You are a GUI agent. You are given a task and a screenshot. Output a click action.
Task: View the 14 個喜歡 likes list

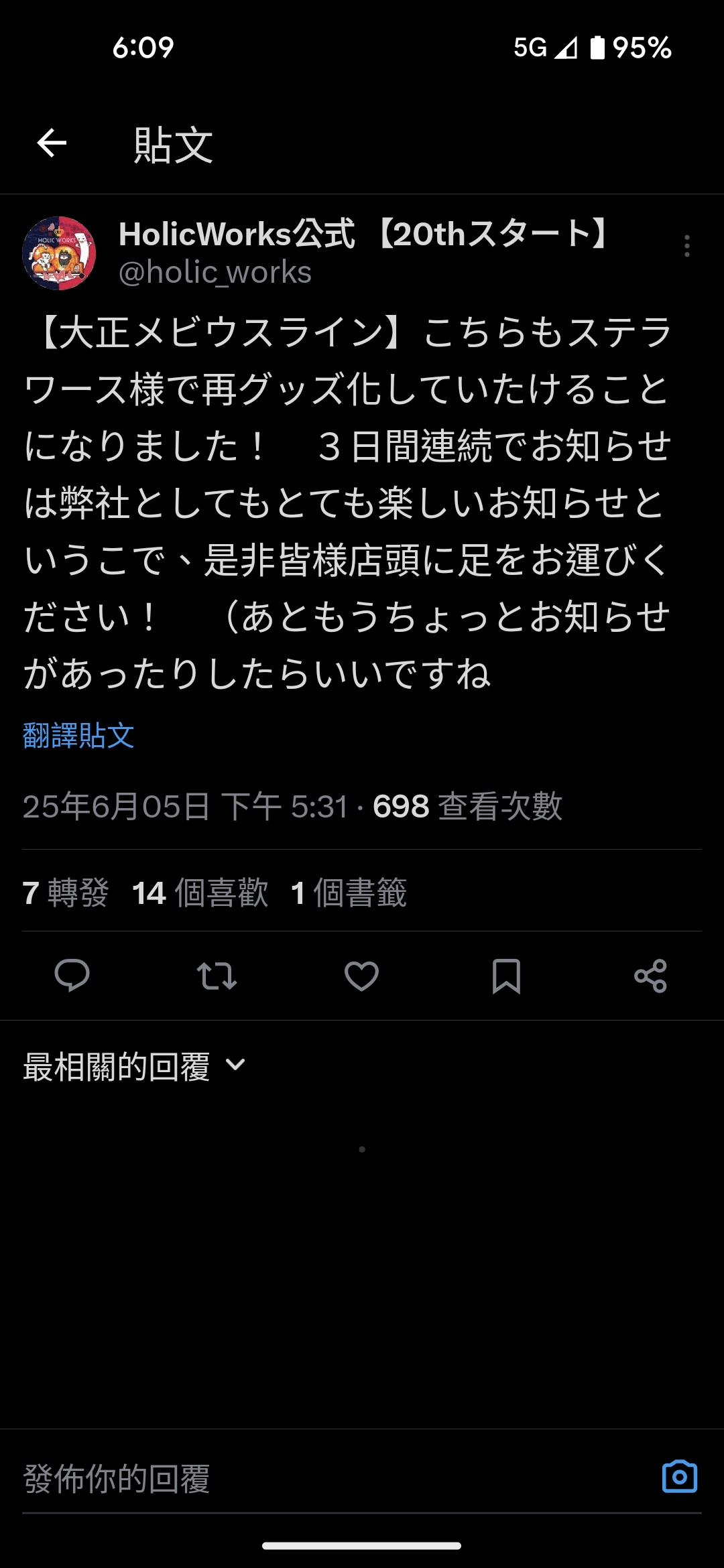(200, 893)
